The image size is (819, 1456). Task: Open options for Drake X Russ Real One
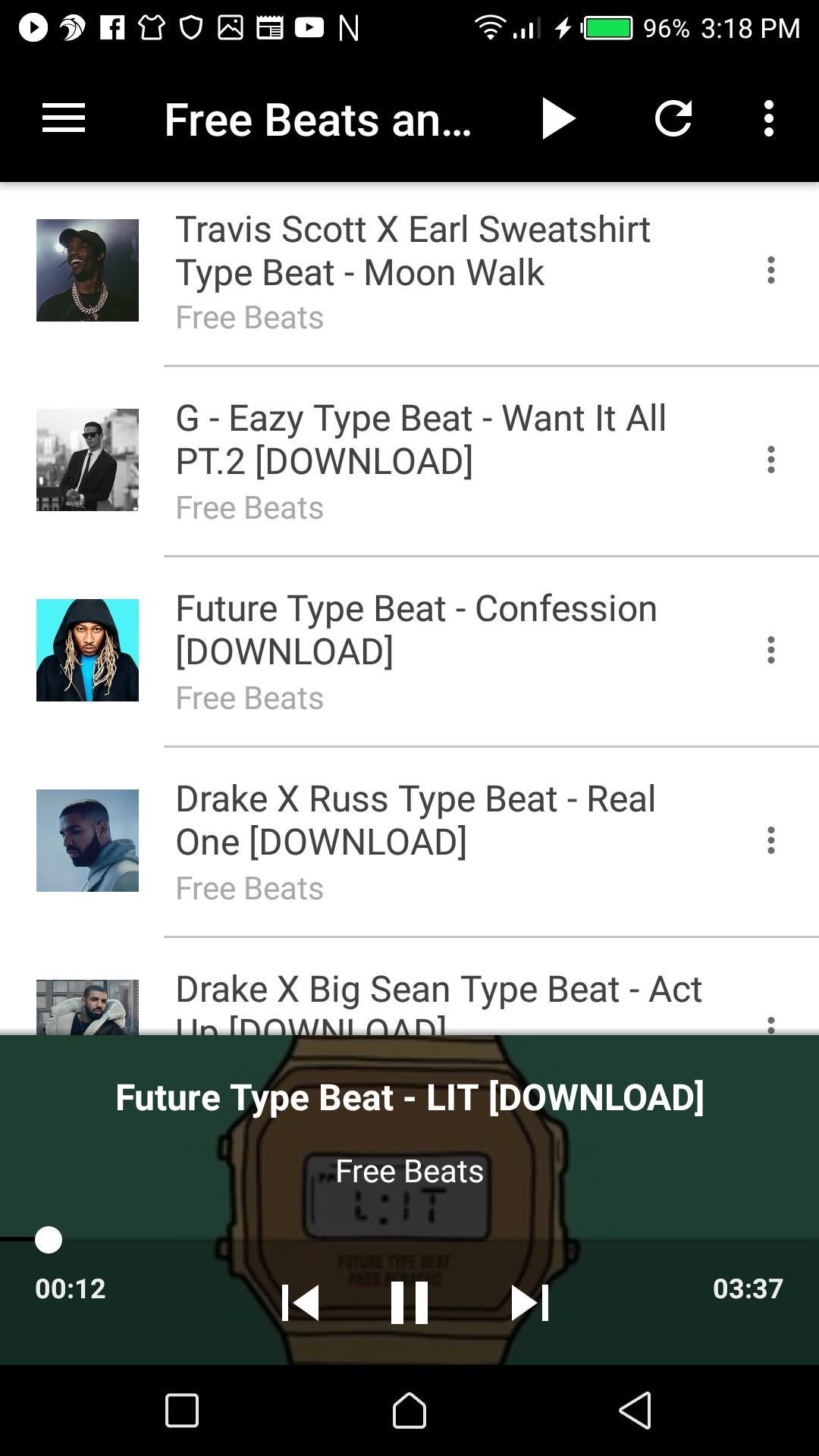(771, 841)
